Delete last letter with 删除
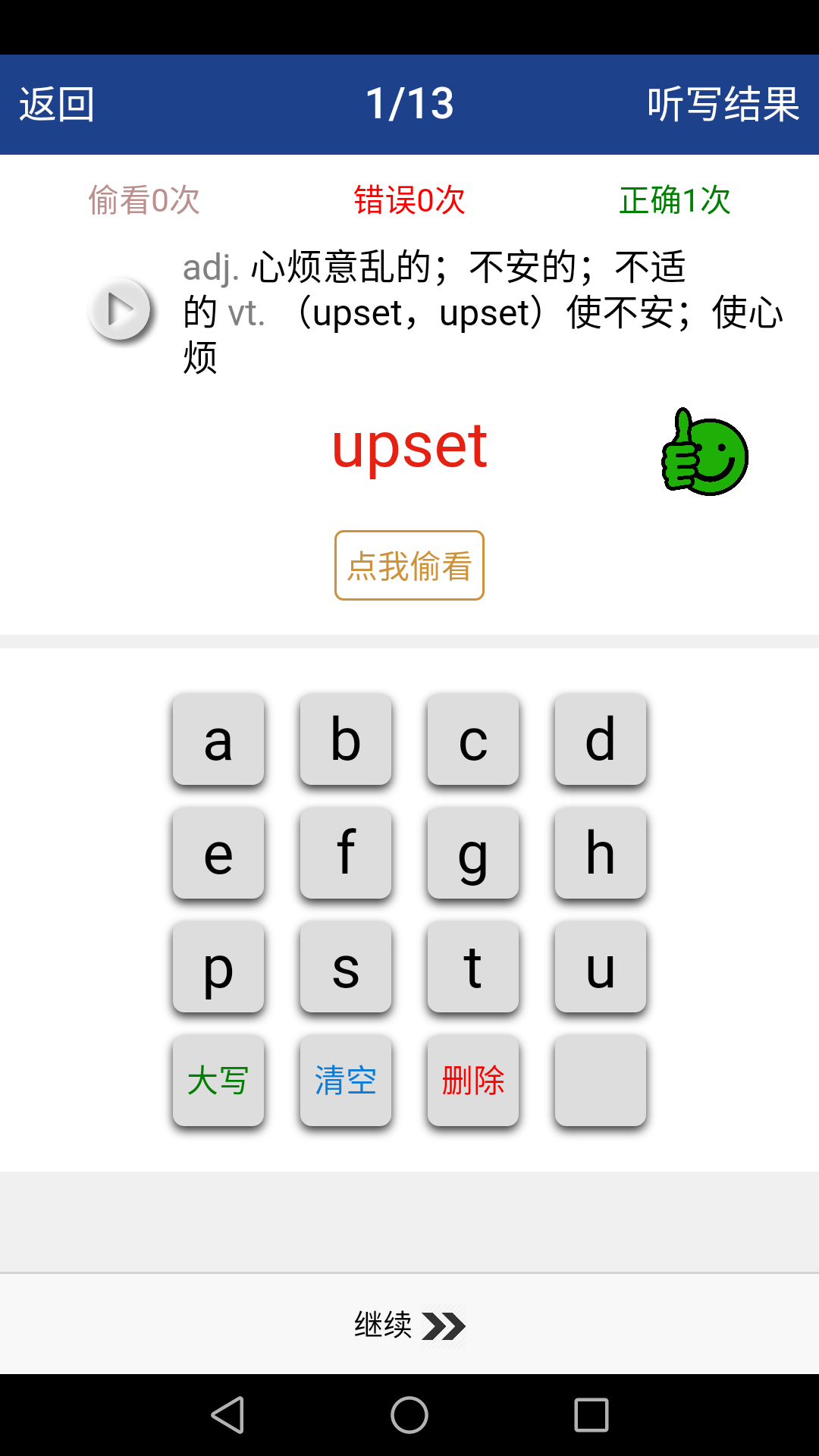The image size is (819, 1456). pyautogui.click(x=473, y=1081)
